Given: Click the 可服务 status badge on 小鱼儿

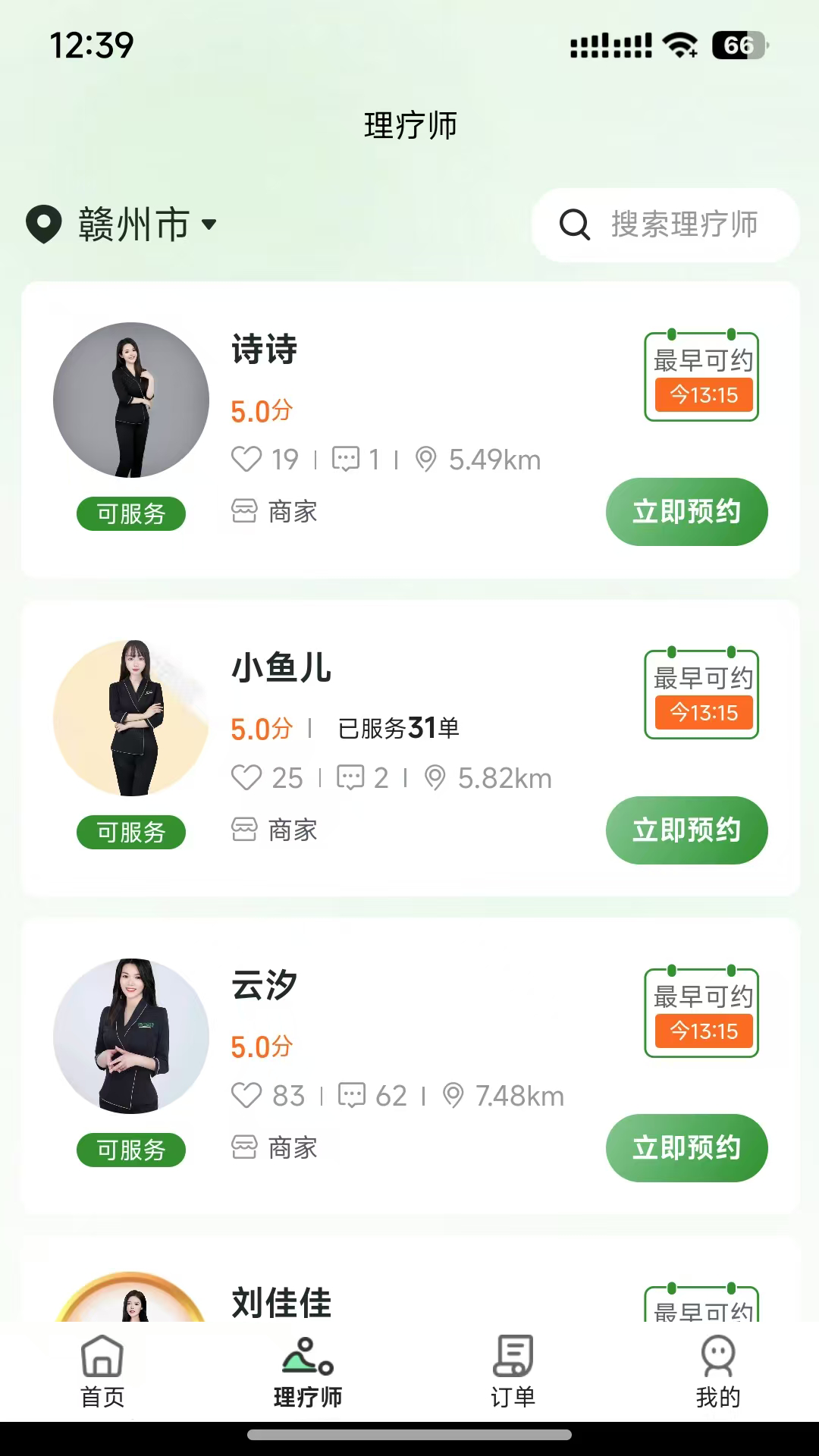Looking at the screenshot, I should tap(130, 832).
